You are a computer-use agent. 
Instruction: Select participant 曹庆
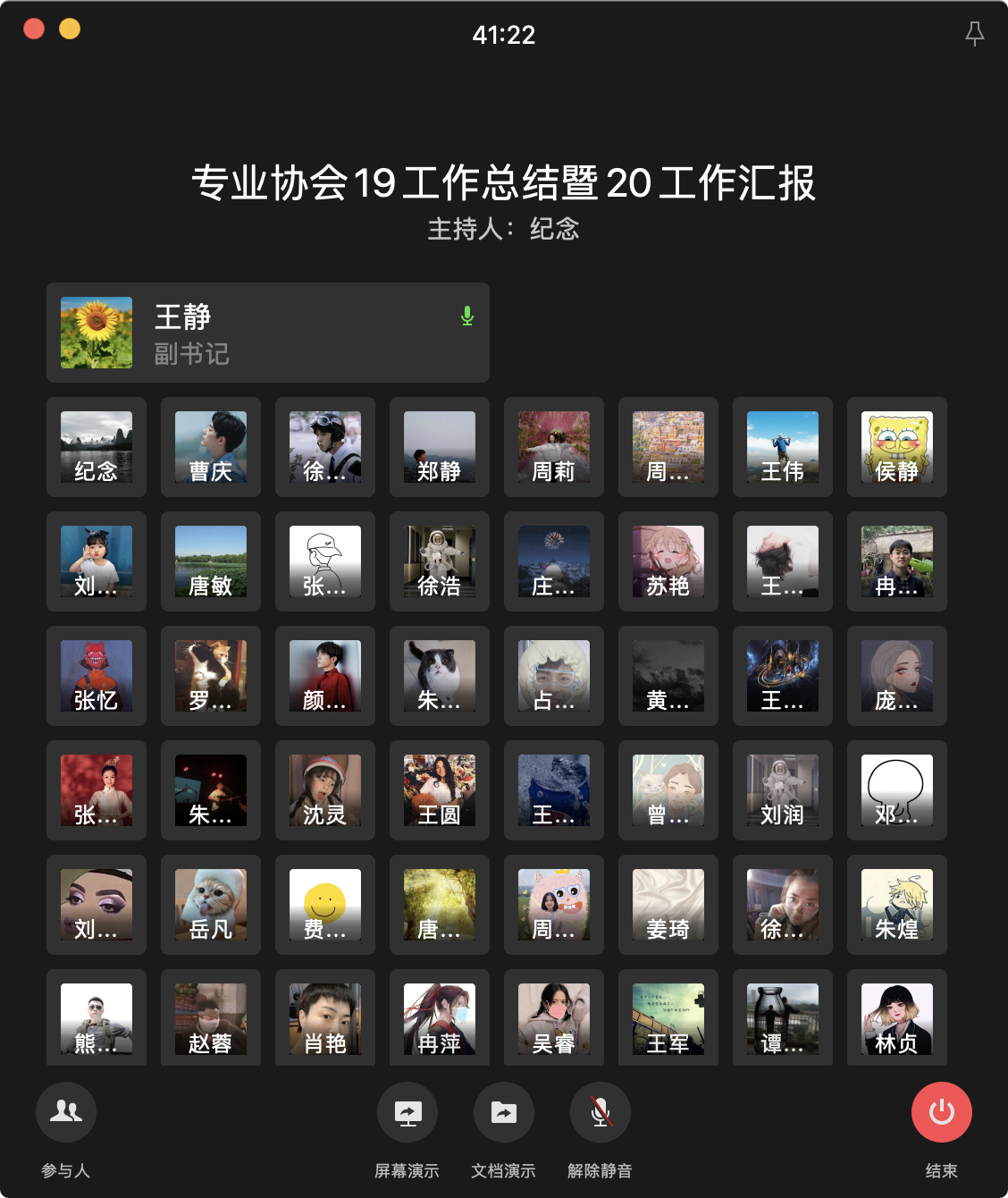click(211, 447)
